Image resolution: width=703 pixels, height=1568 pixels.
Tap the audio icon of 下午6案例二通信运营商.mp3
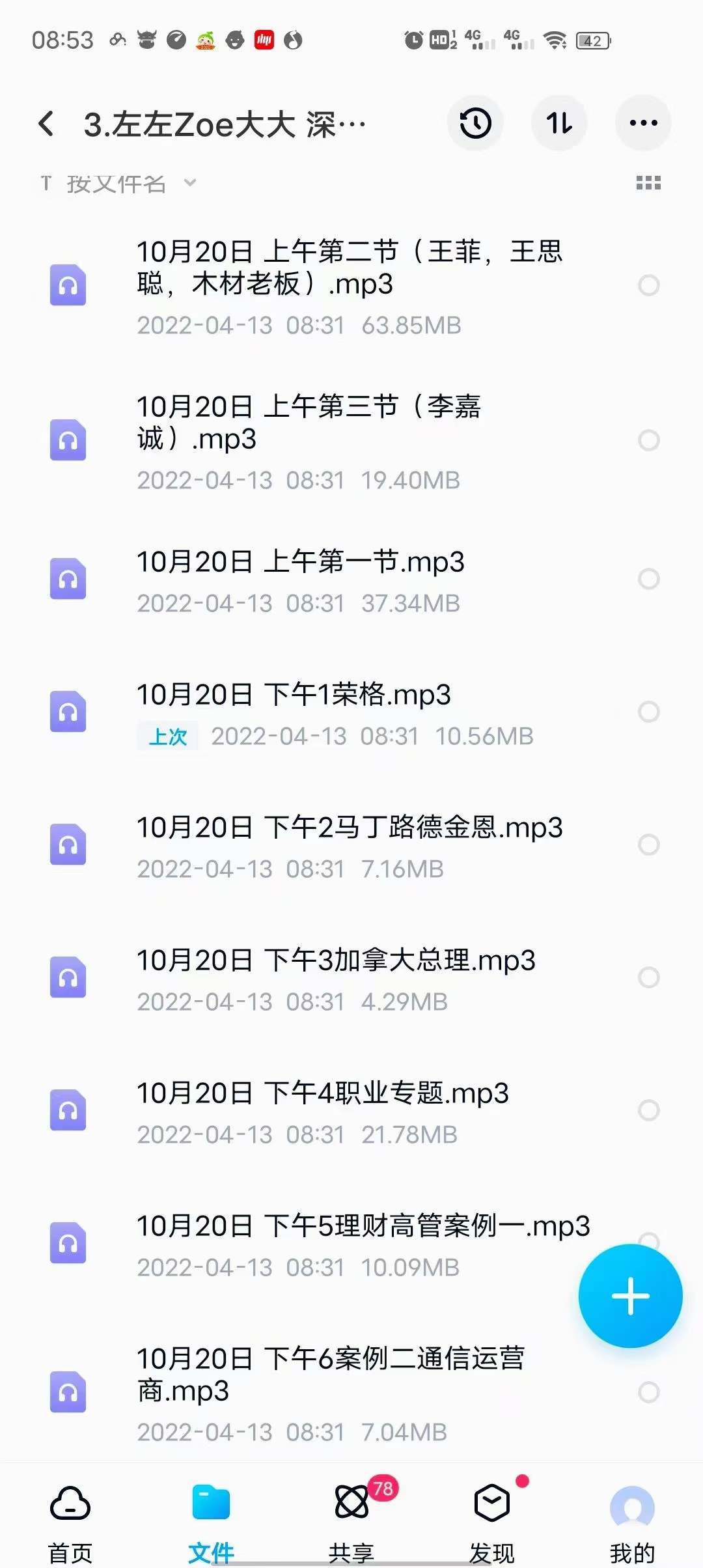(x=70, y=1392)
